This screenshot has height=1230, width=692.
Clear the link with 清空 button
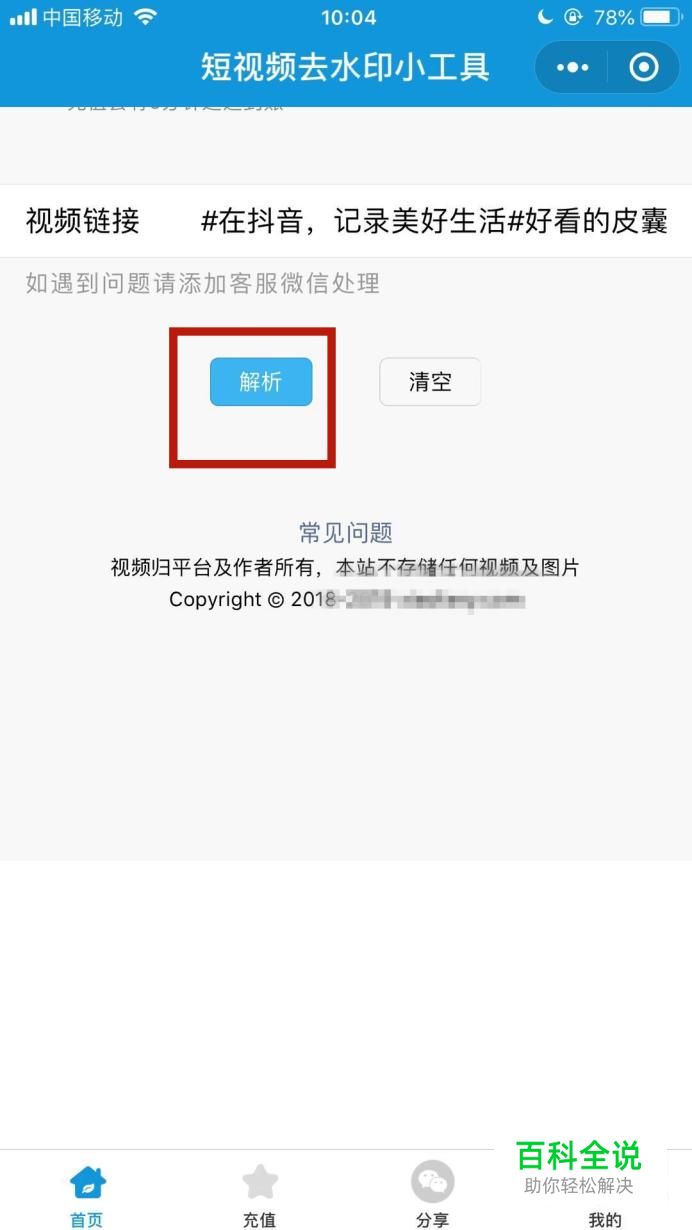coord(430,382)
